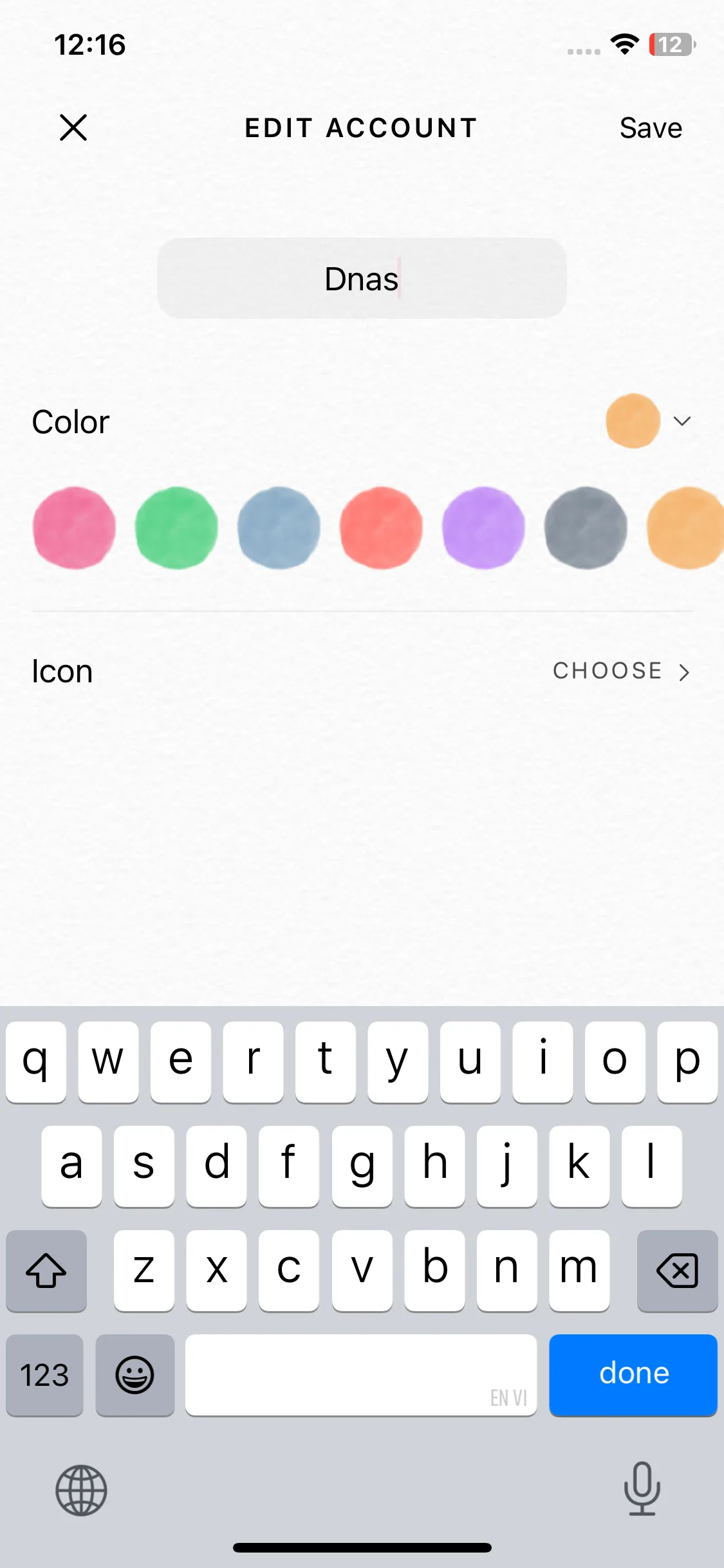Choose the gray color swatch
The width and height of the screenshot is (724, 1568).
click(x=586, y=528)
